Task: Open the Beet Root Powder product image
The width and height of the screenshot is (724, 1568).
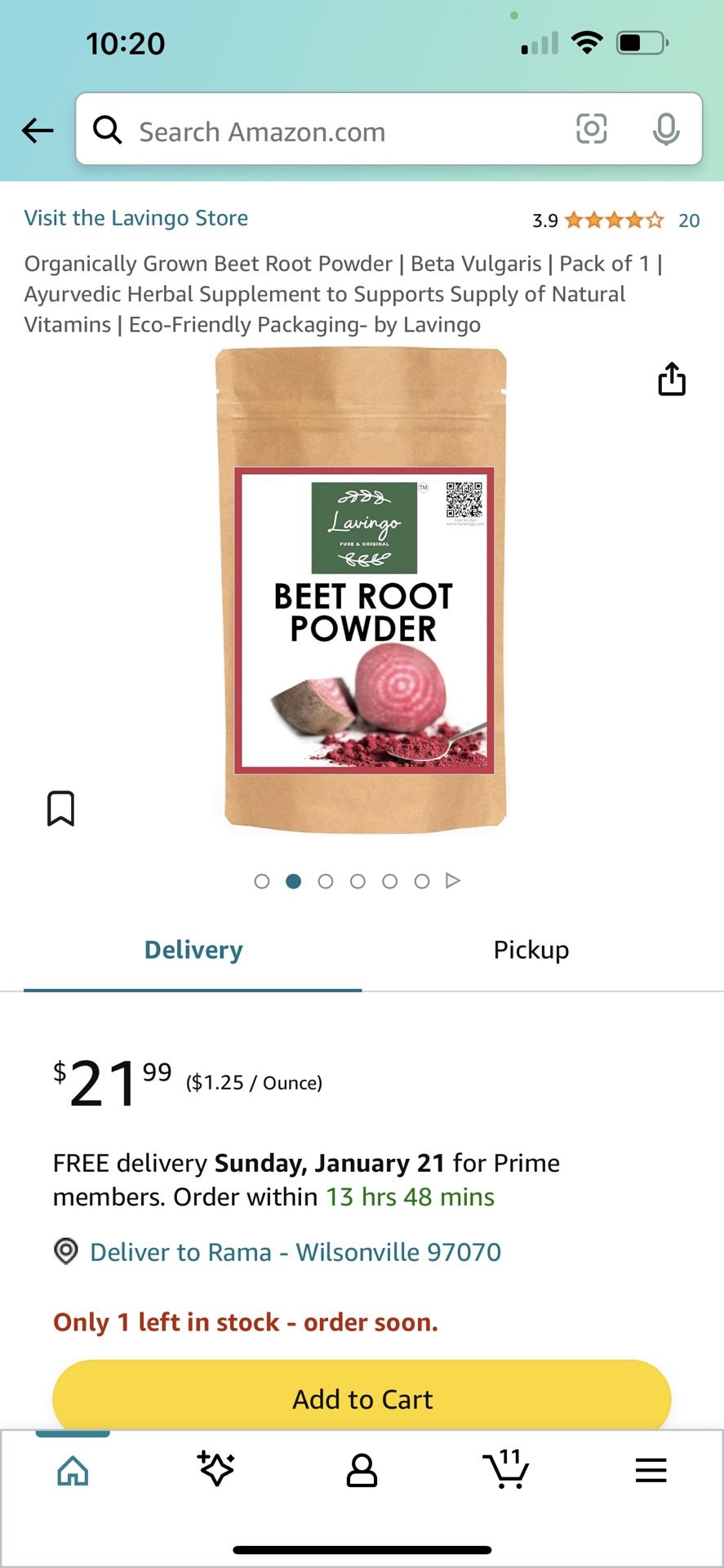Action: pos(362,590)
